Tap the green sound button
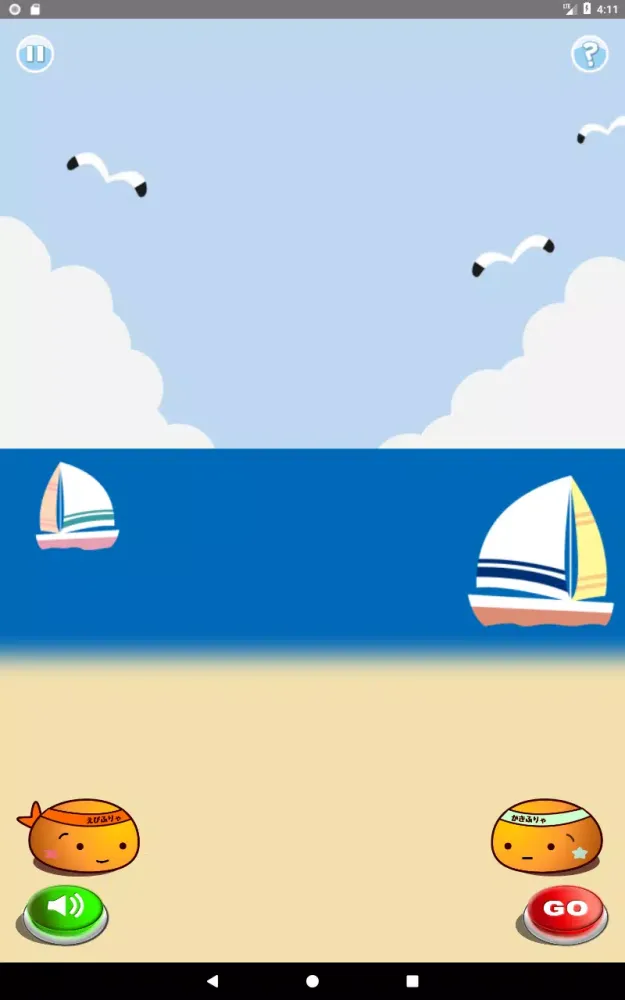Image resolution: width=625 pixels, height=1000 pixels. click(x=65, y=909)
